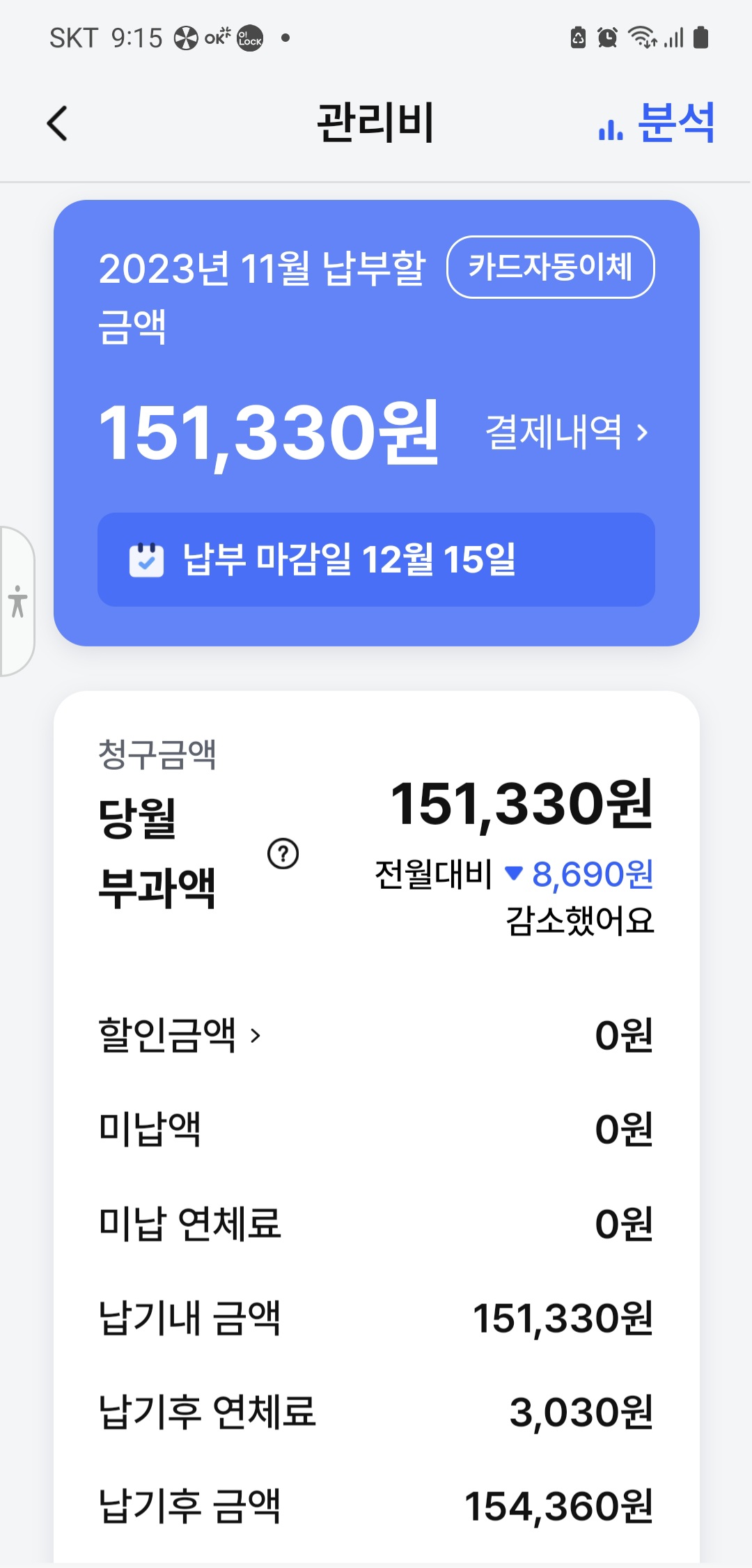
Task: Open the 분석 analysis view
Action: (657, 123)
